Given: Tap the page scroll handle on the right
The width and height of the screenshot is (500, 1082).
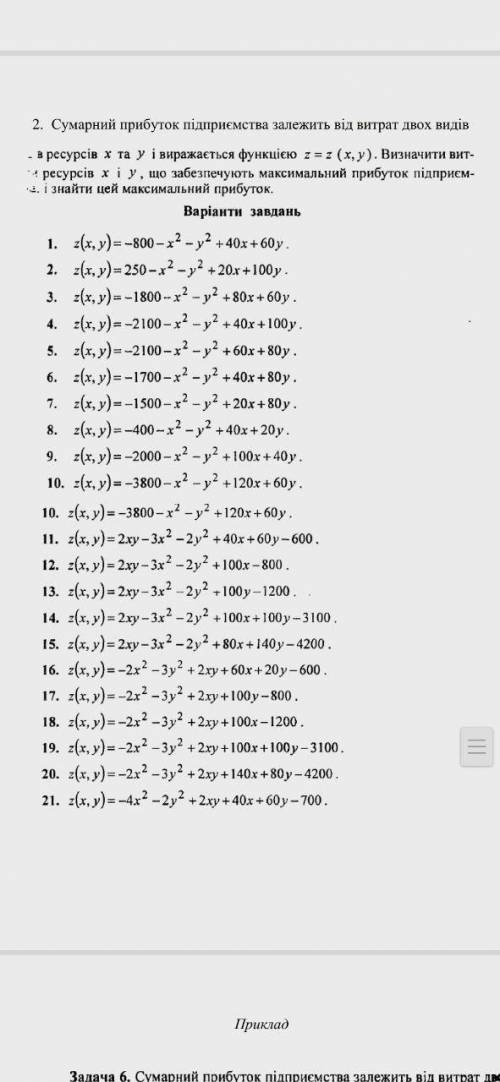Looking at the screenshot, I should [477, 747].
